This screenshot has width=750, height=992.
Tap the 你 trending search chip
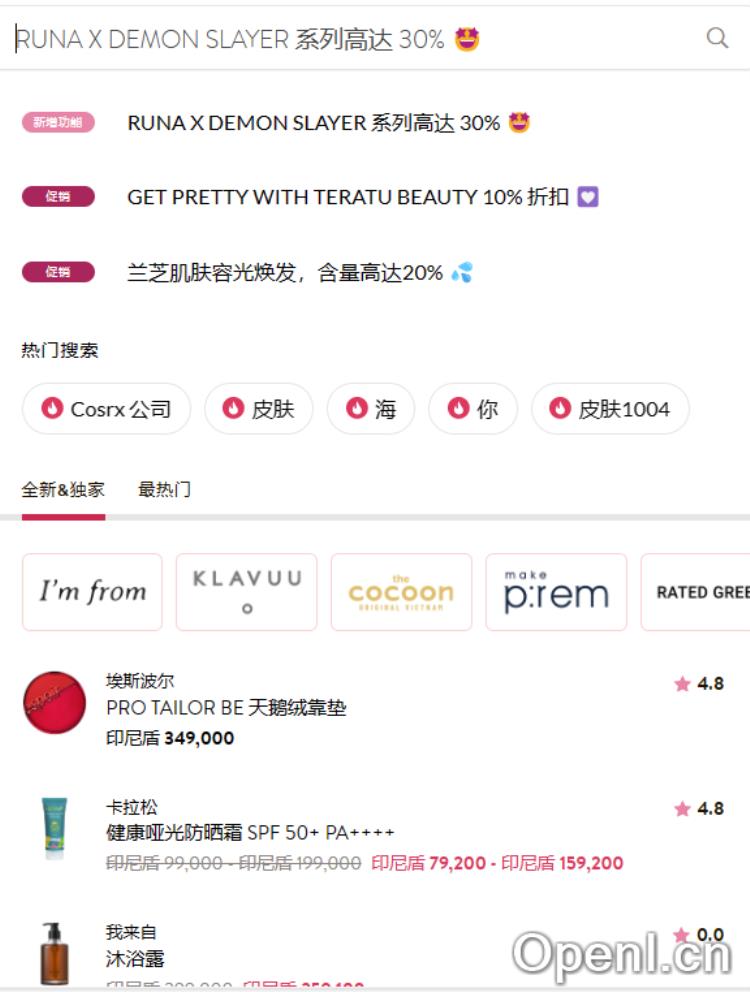473,409
